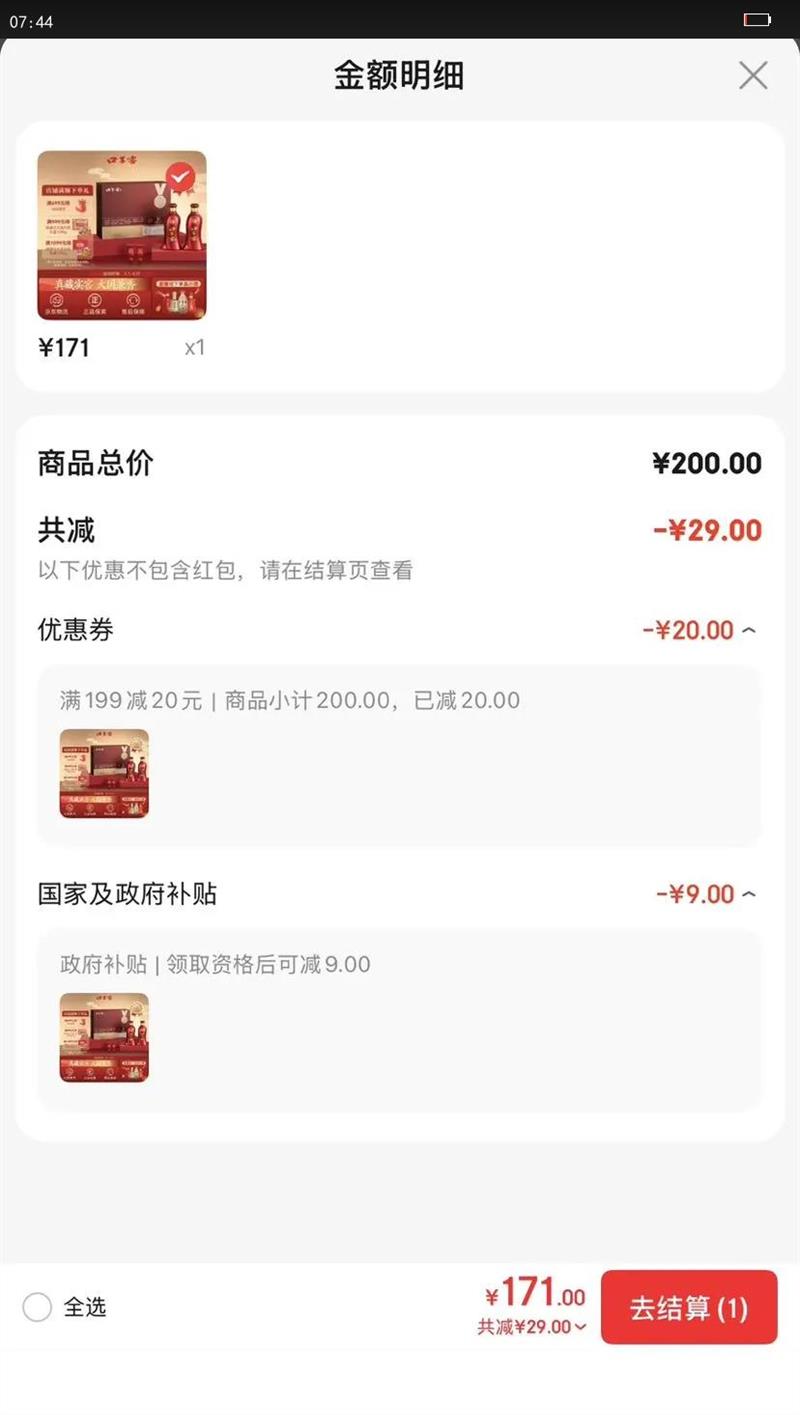Deselect the checked ¥171 product
The height and width of the screenshot is (1415, 800).
(180, 177)
